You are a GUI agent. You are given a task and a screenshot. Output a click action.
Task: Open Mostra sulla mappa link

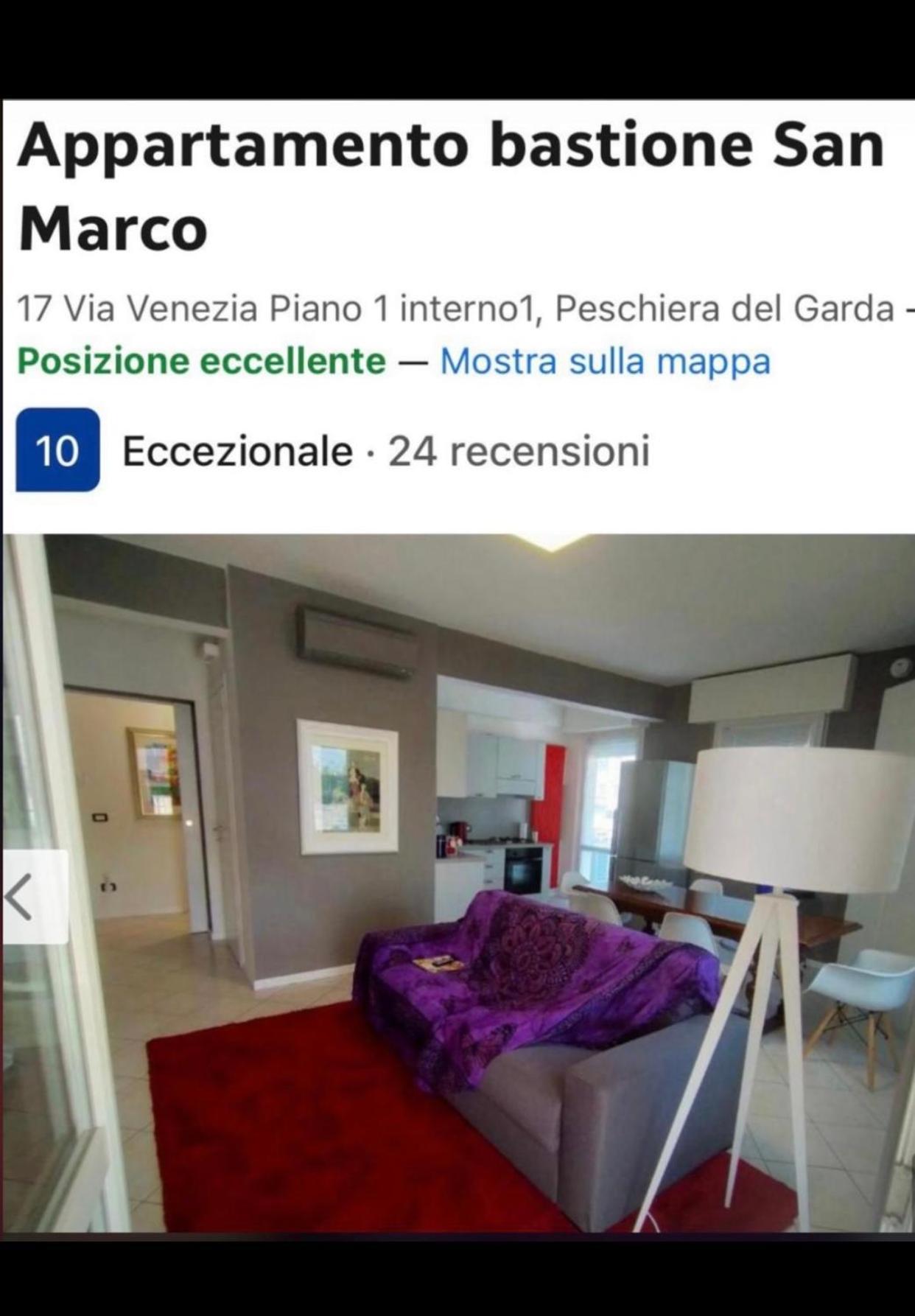click(x=605, y=361)
